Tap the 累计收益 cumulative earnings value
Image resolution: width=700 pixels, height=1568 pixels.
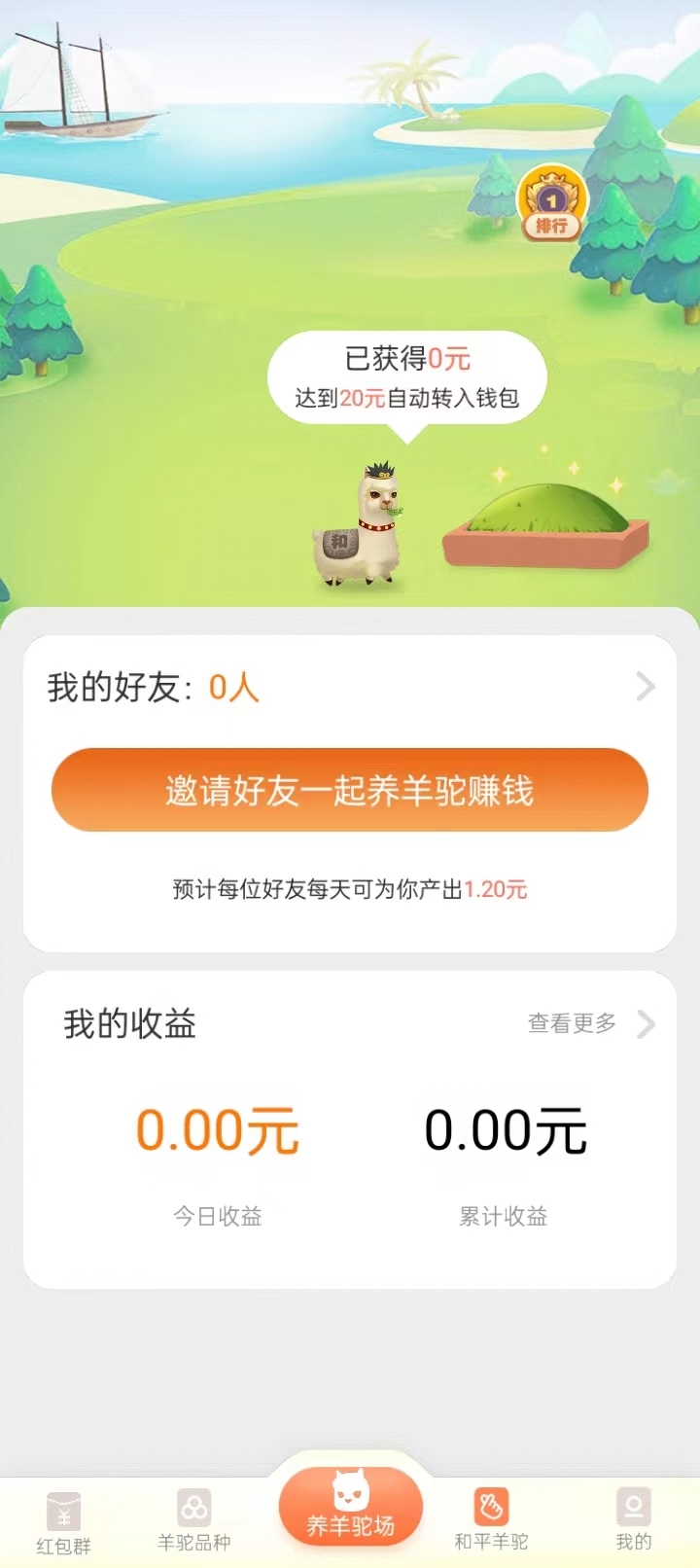tap(506, 1130)
